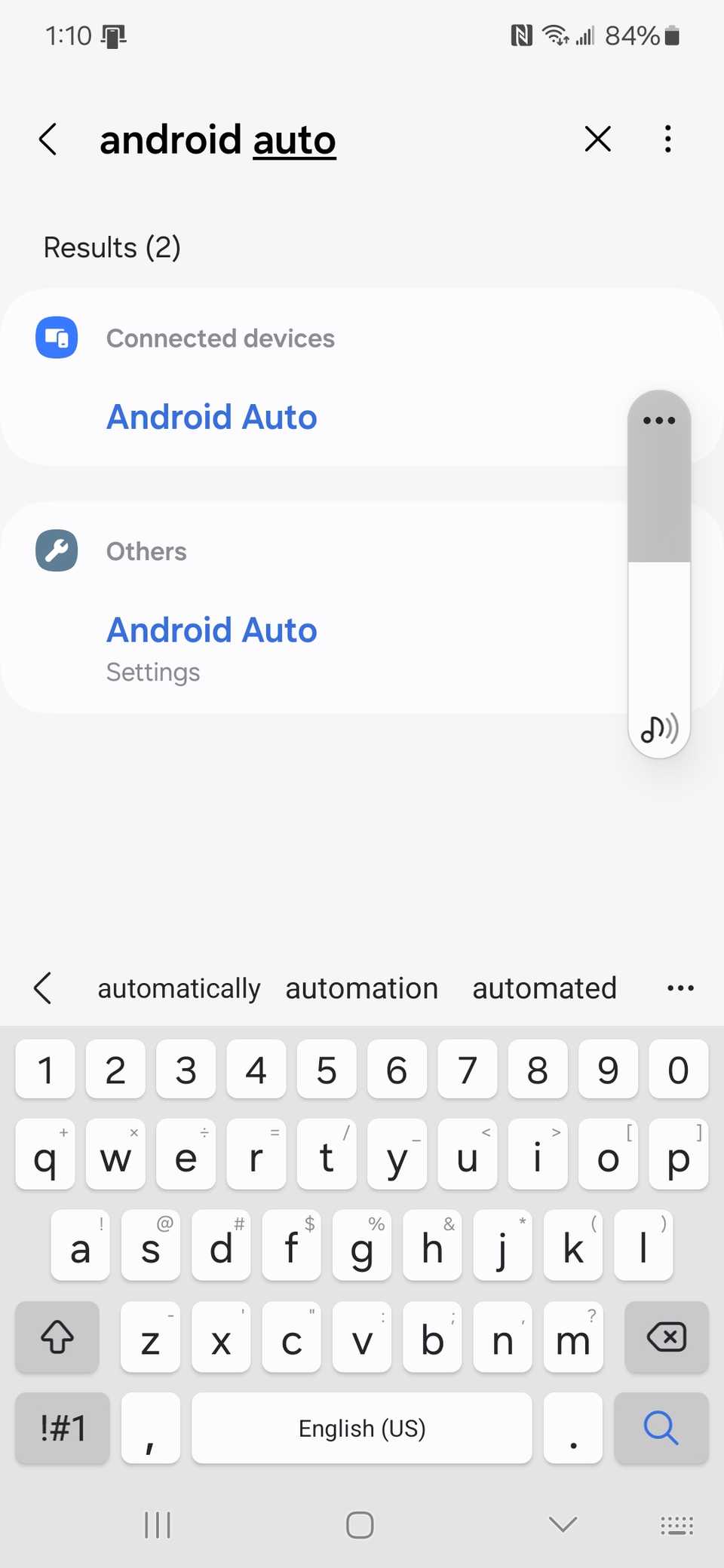
Task: Tap the three-dot handle on the scrollbar
Action: point(658,420)
